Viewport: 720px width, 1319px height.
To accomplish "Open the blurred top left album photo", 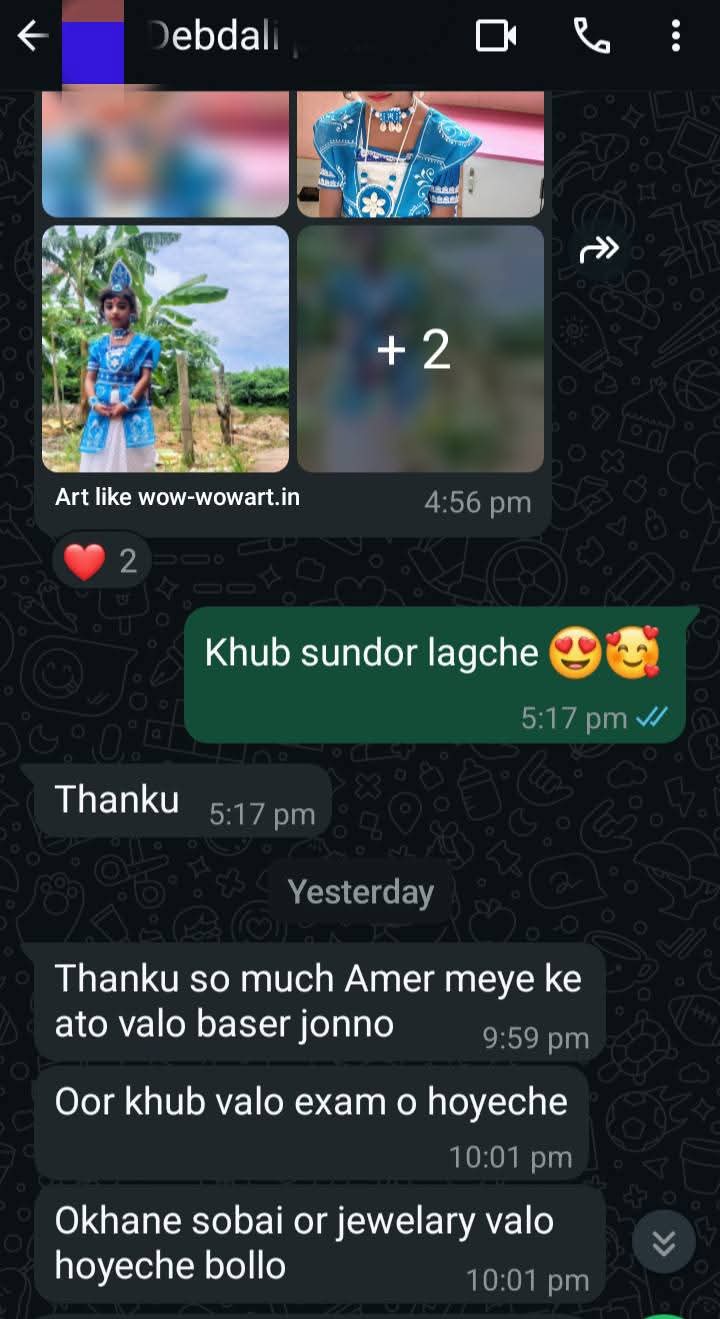I will (165, 153).
